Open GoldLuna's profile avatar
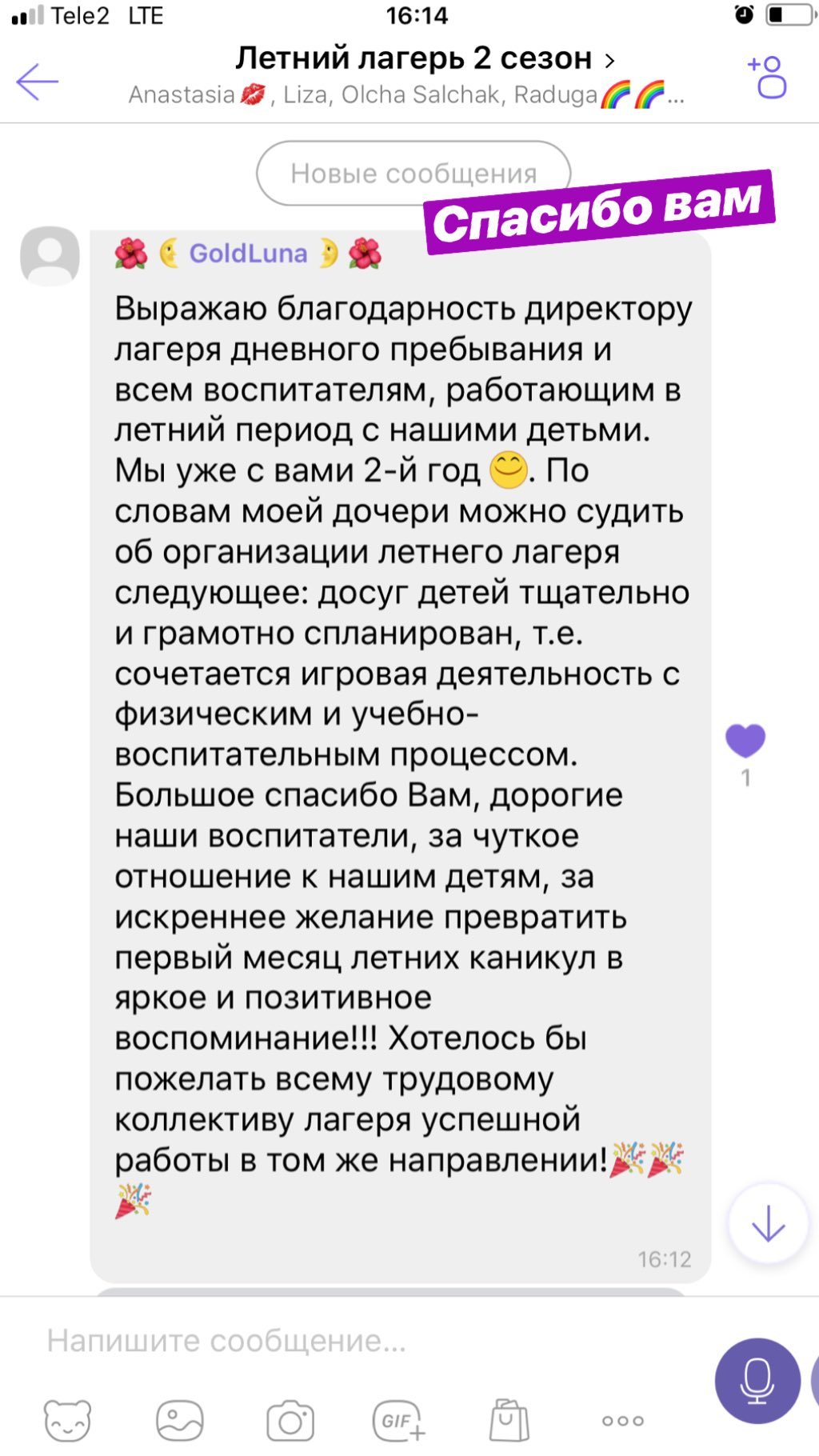Viewport: 819px width, 1456px height. [x=50, y=256]
